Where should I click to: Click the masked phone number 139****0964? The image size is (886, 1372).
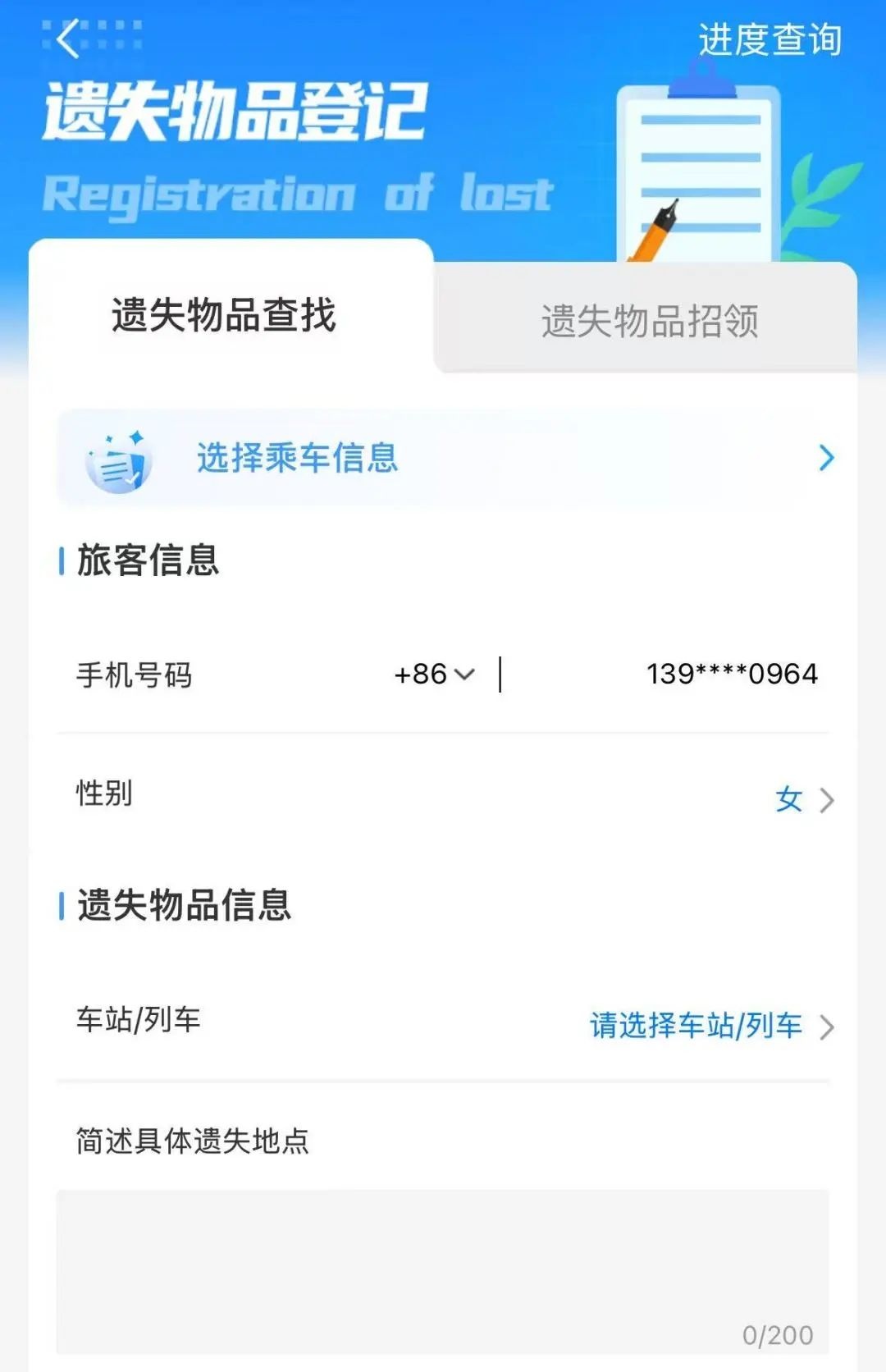tap(730, 675)
